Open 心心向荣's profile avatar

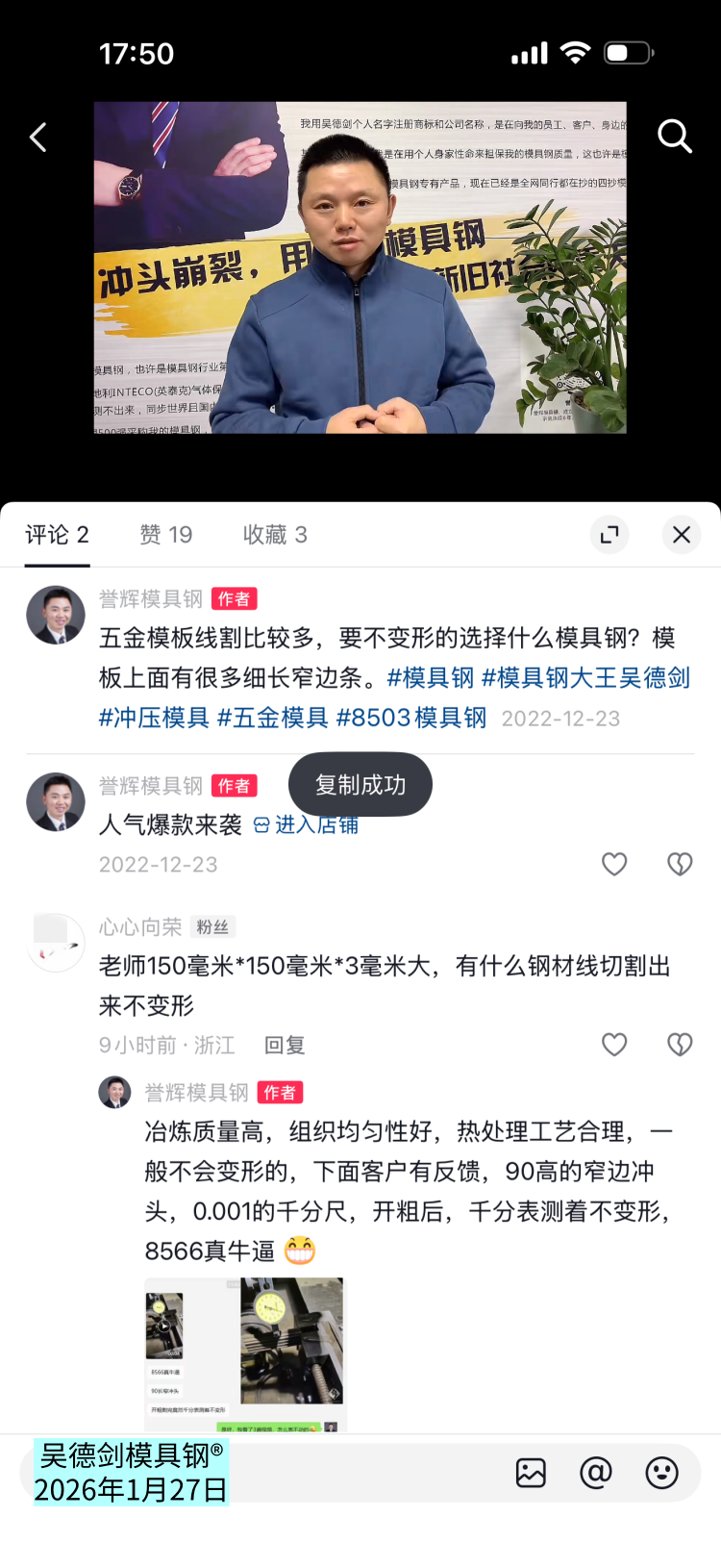[56, 942]
